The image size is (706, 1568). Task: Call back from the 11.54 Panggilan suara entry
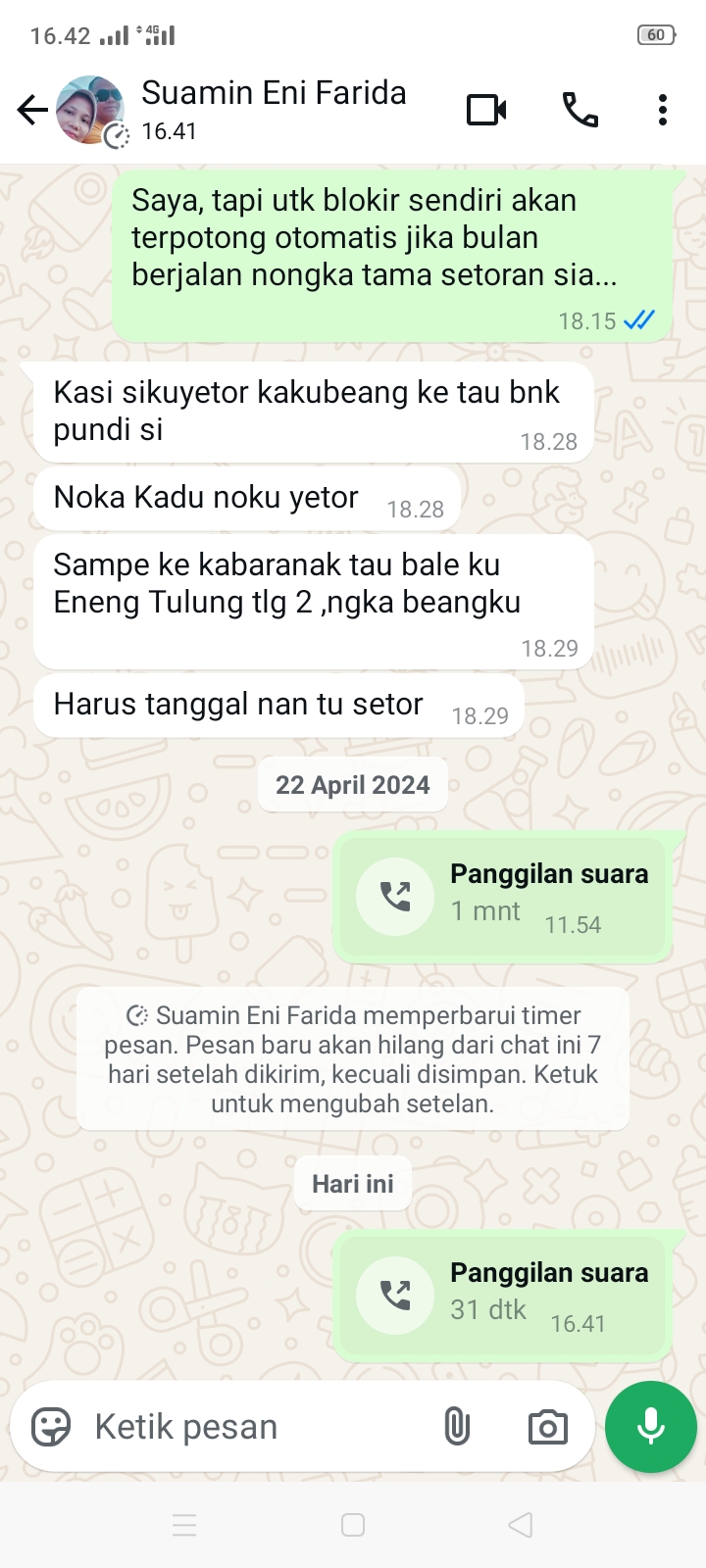point(395,897)
